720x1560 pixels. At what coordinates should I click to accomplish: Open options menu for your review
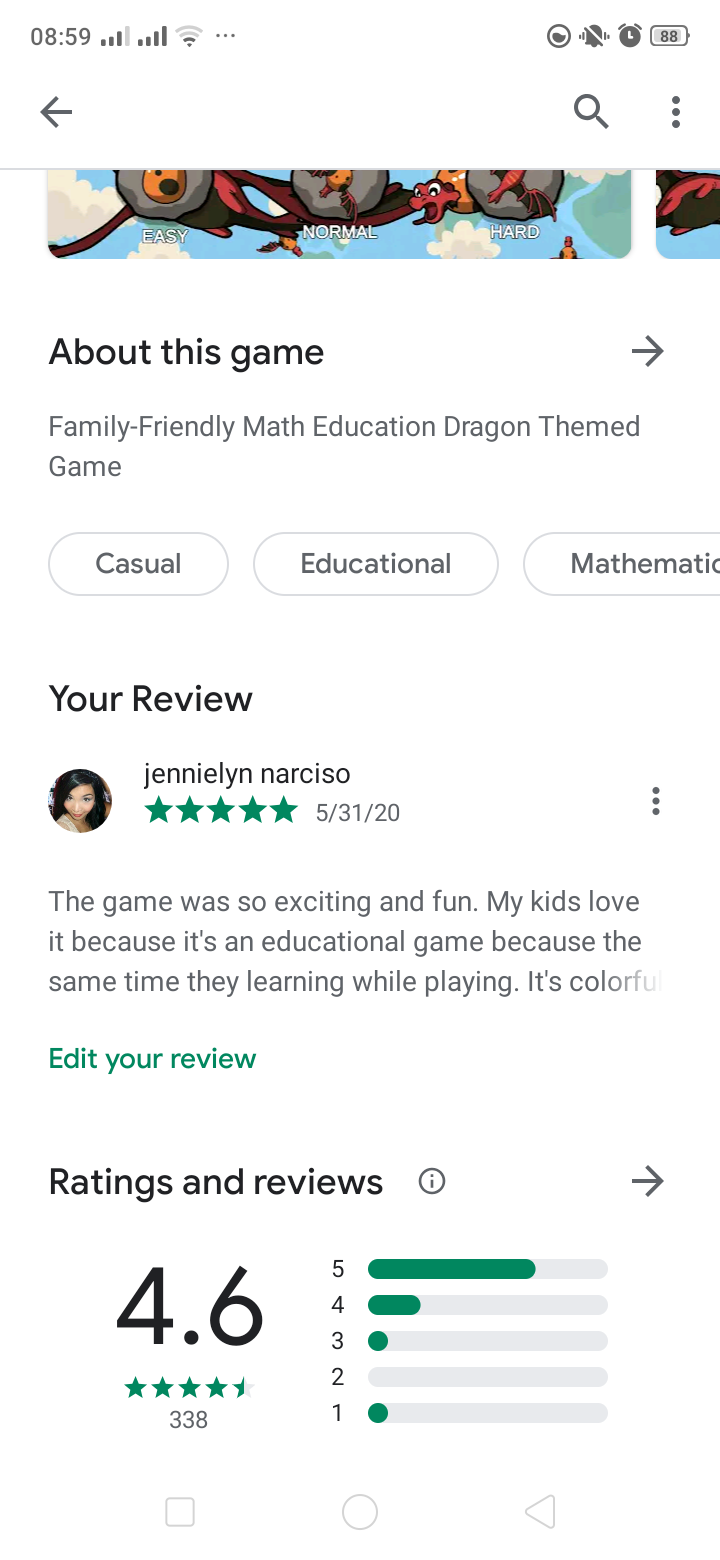pyautogui.click(x=656, y=801)
